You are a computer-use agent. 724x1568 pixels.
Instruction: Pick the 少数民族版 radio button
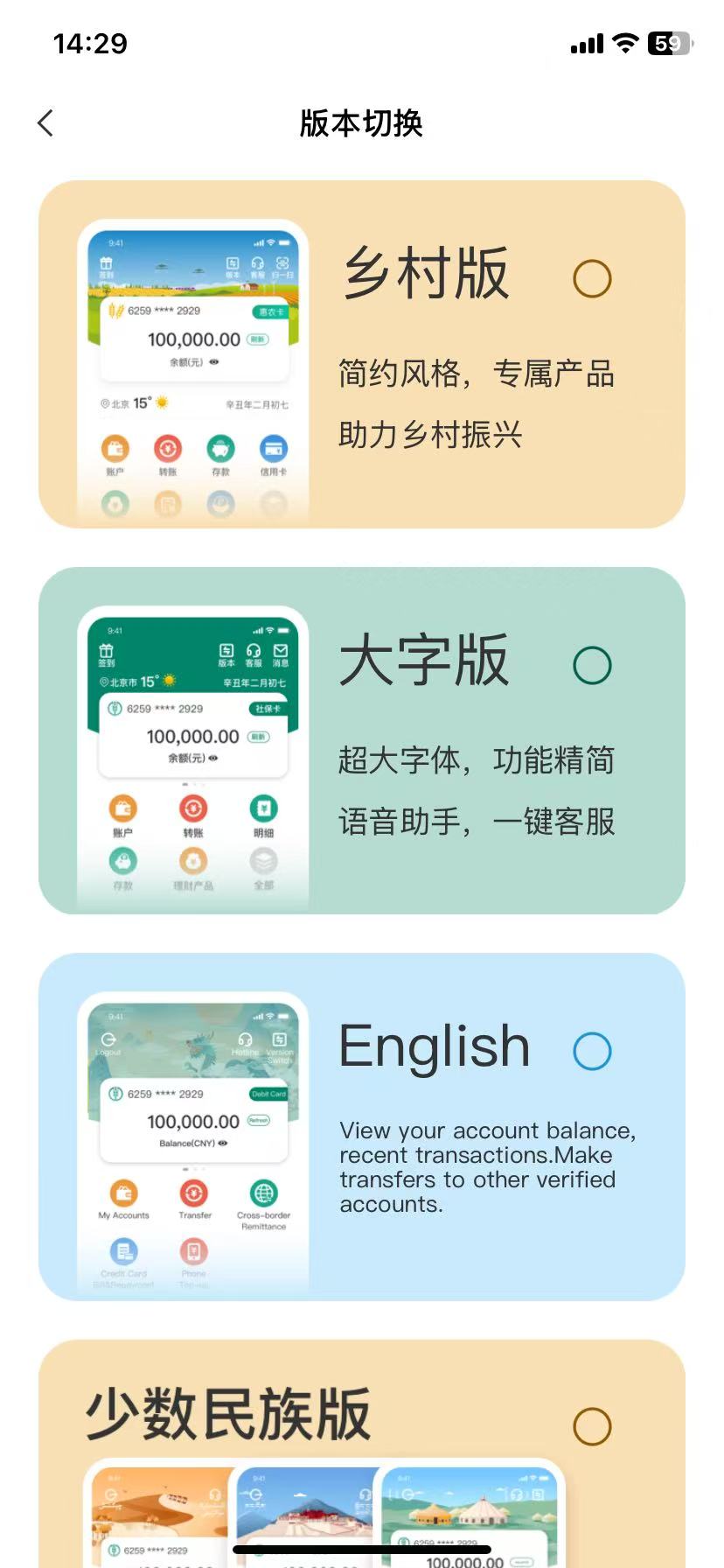592,1426
